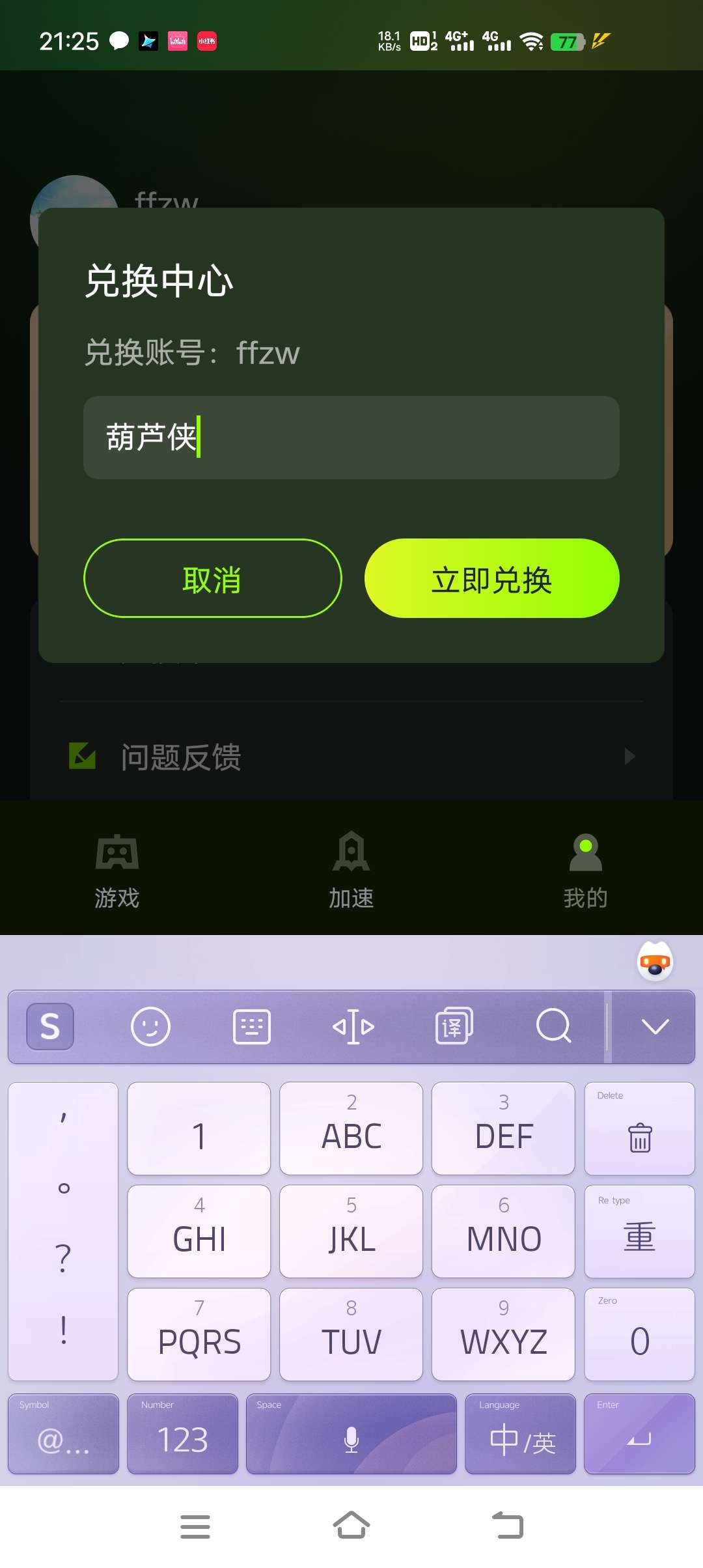This screenshot has width=703, height=1568.
Task: Open the keyboard layout switcher icon
Action: click(x=252, y=1027)
